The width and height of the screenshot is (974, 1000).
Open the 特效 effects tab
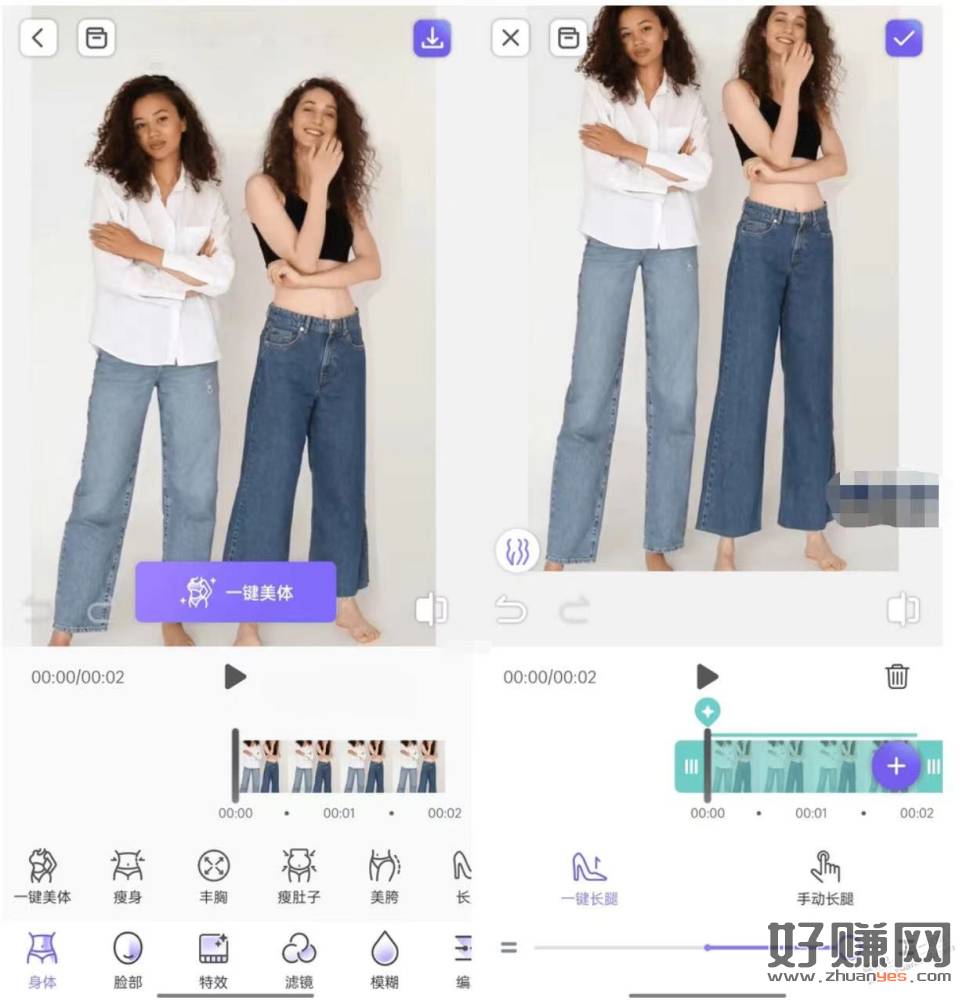[x=213, y=960]
